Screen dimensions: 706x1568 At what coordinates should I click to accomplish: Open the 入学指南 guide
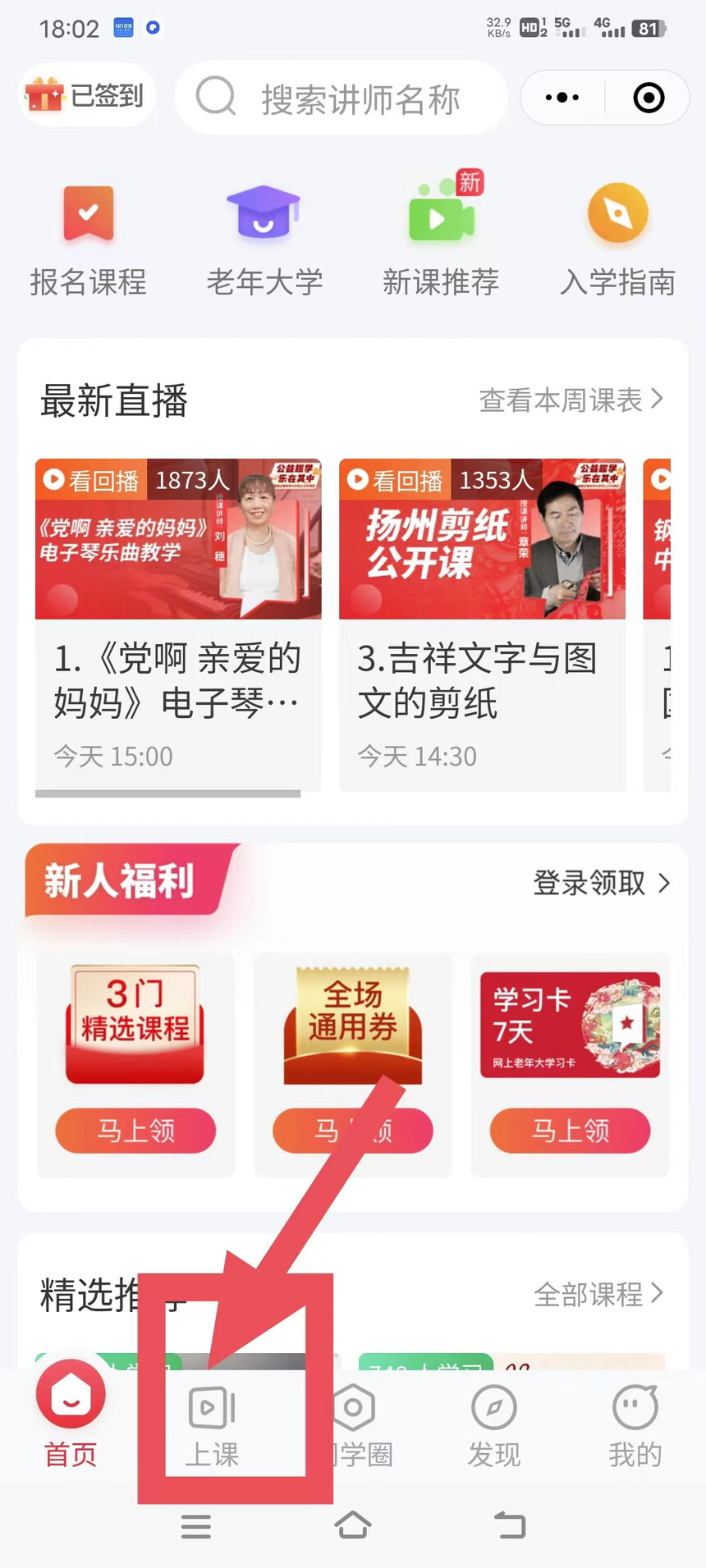point(617,240)
